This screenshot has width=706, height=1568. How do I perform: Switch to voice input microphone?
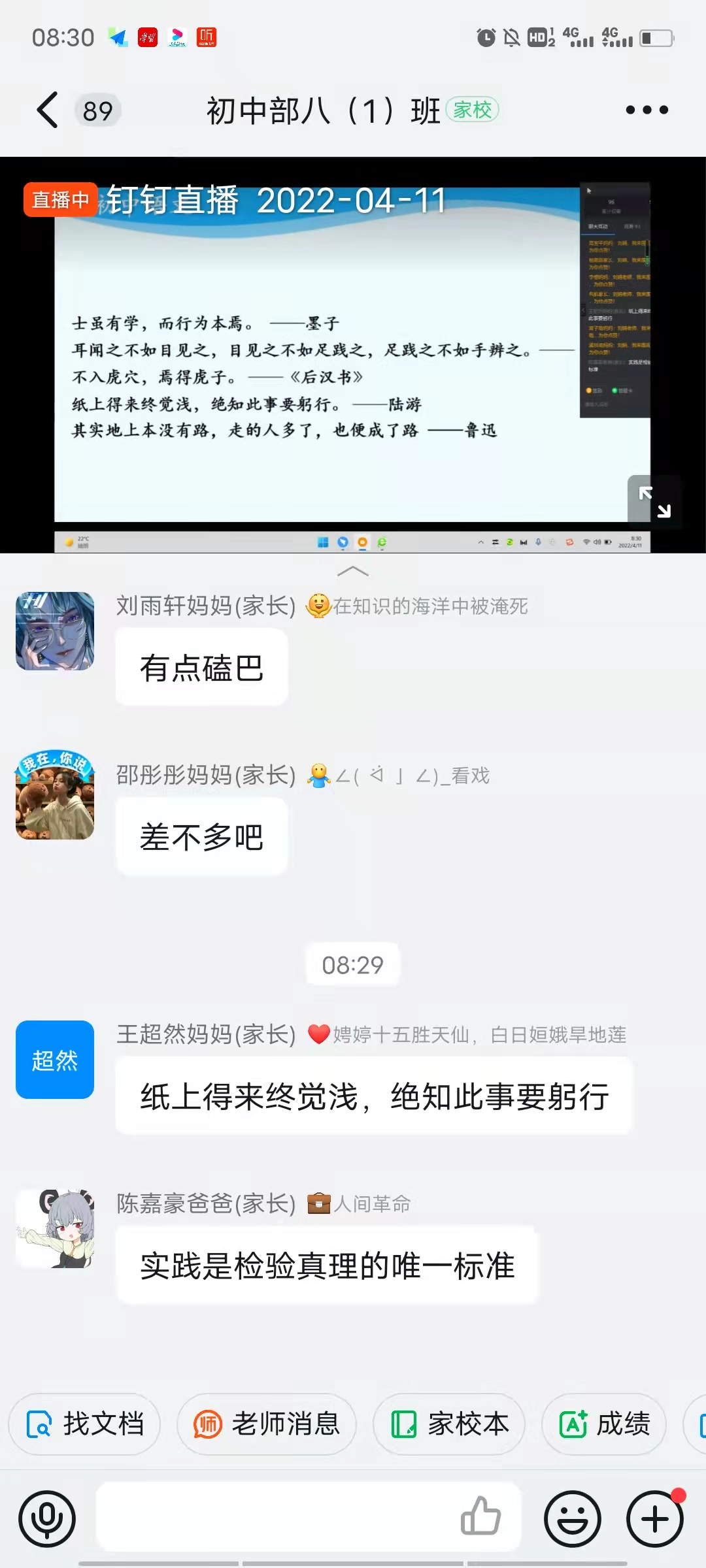[x=47, y=1519]
